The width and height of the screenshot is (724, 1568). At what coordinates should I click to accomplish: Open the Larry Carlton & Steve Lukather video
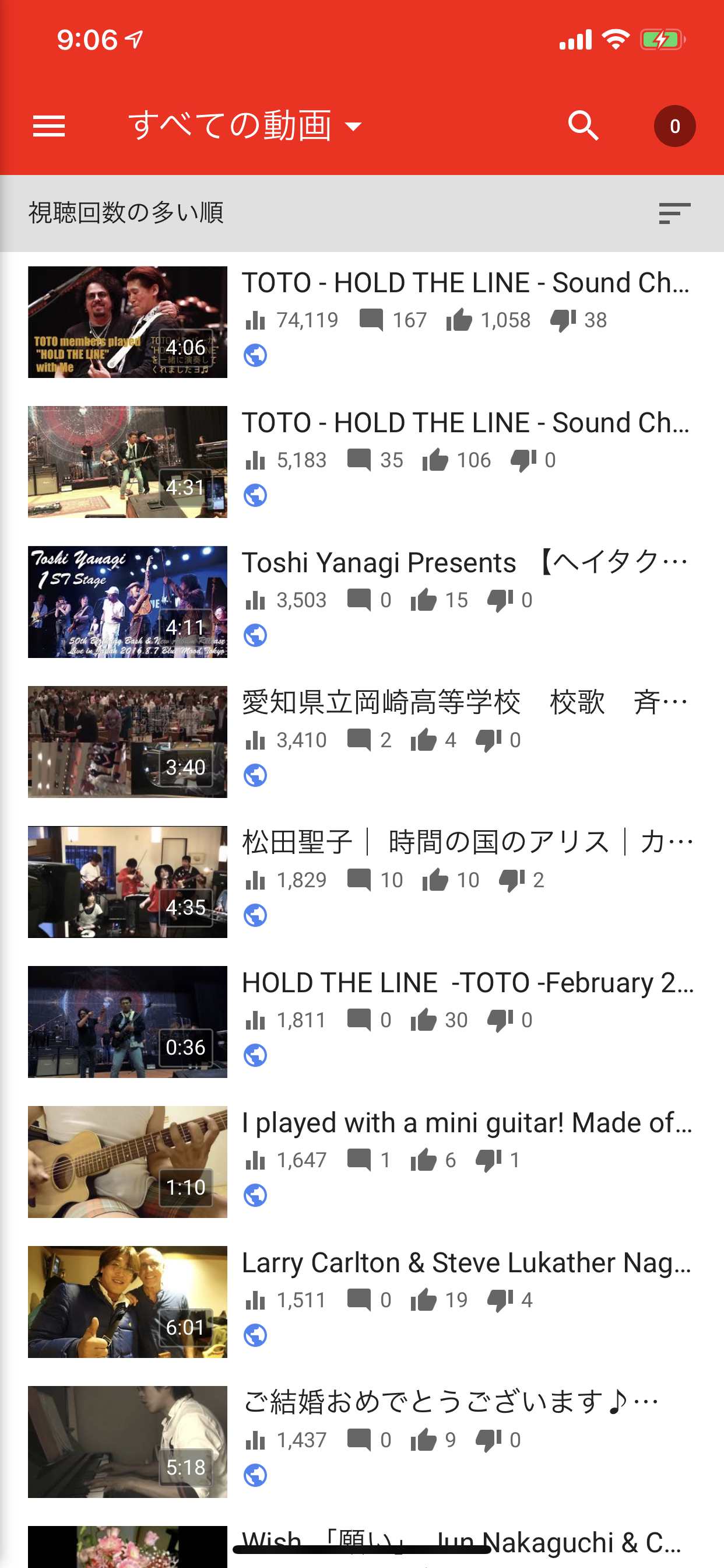(465, 1263)
